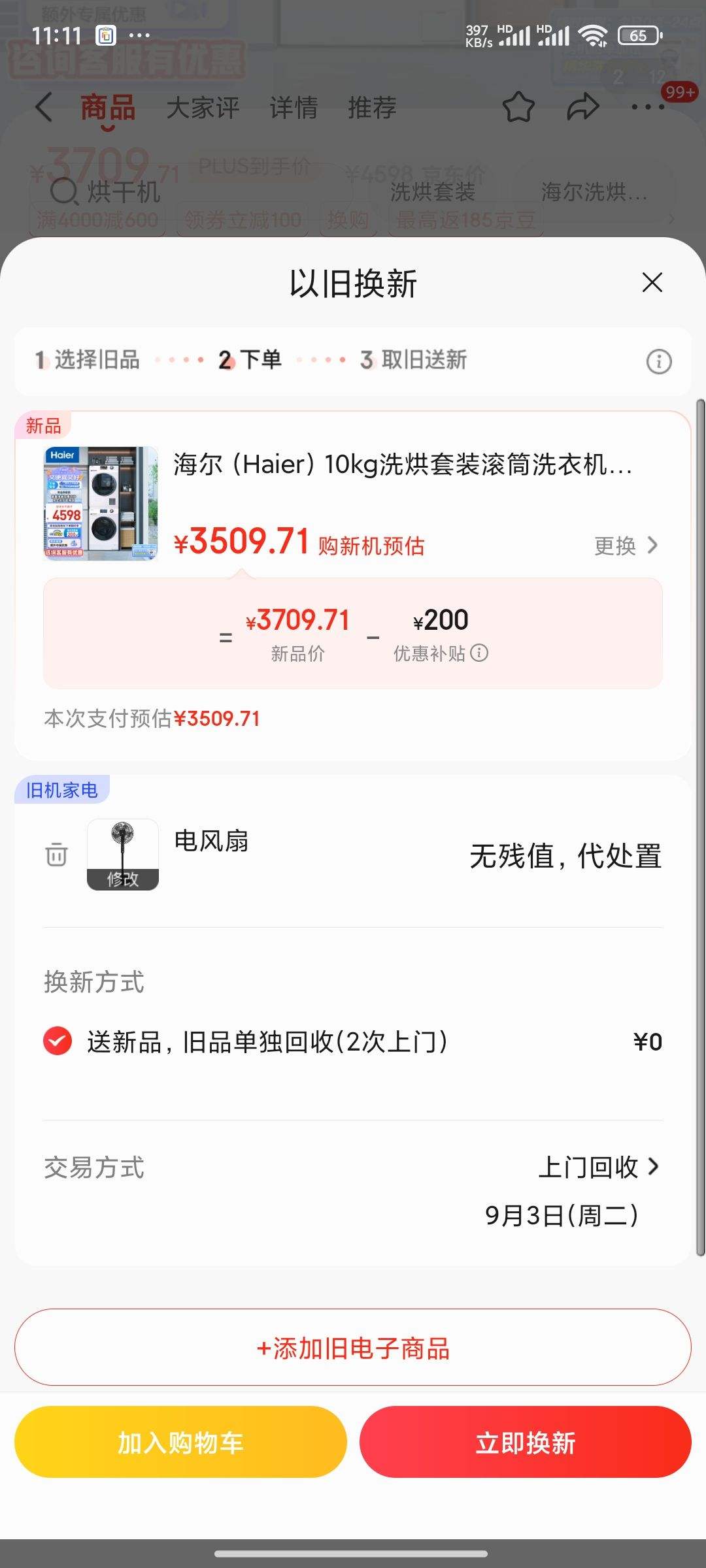Delete the 电风扇 old item via trash icon

pyautogui.click(x=56, y=855)
